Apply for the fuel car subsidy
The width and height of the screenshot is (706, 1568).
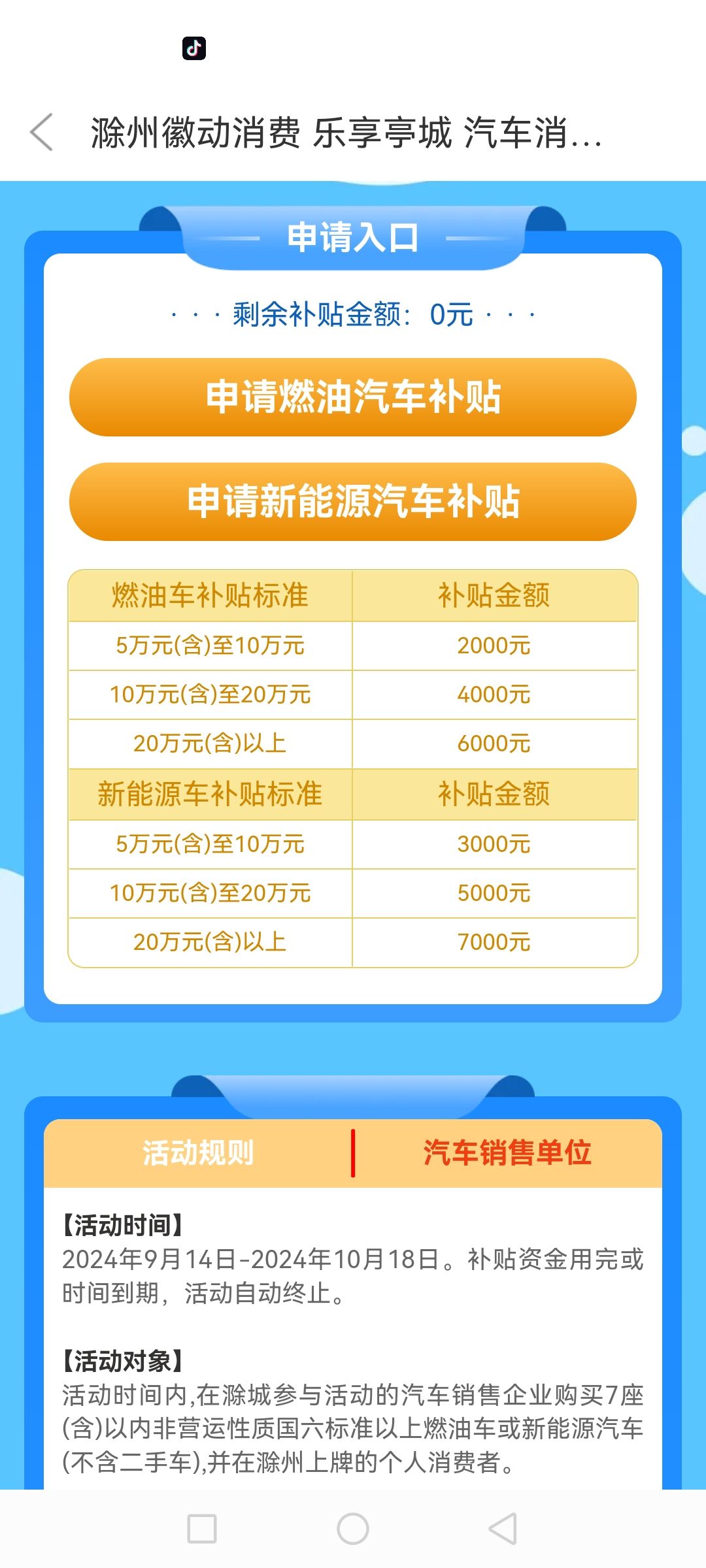click(x=353, y=397)
